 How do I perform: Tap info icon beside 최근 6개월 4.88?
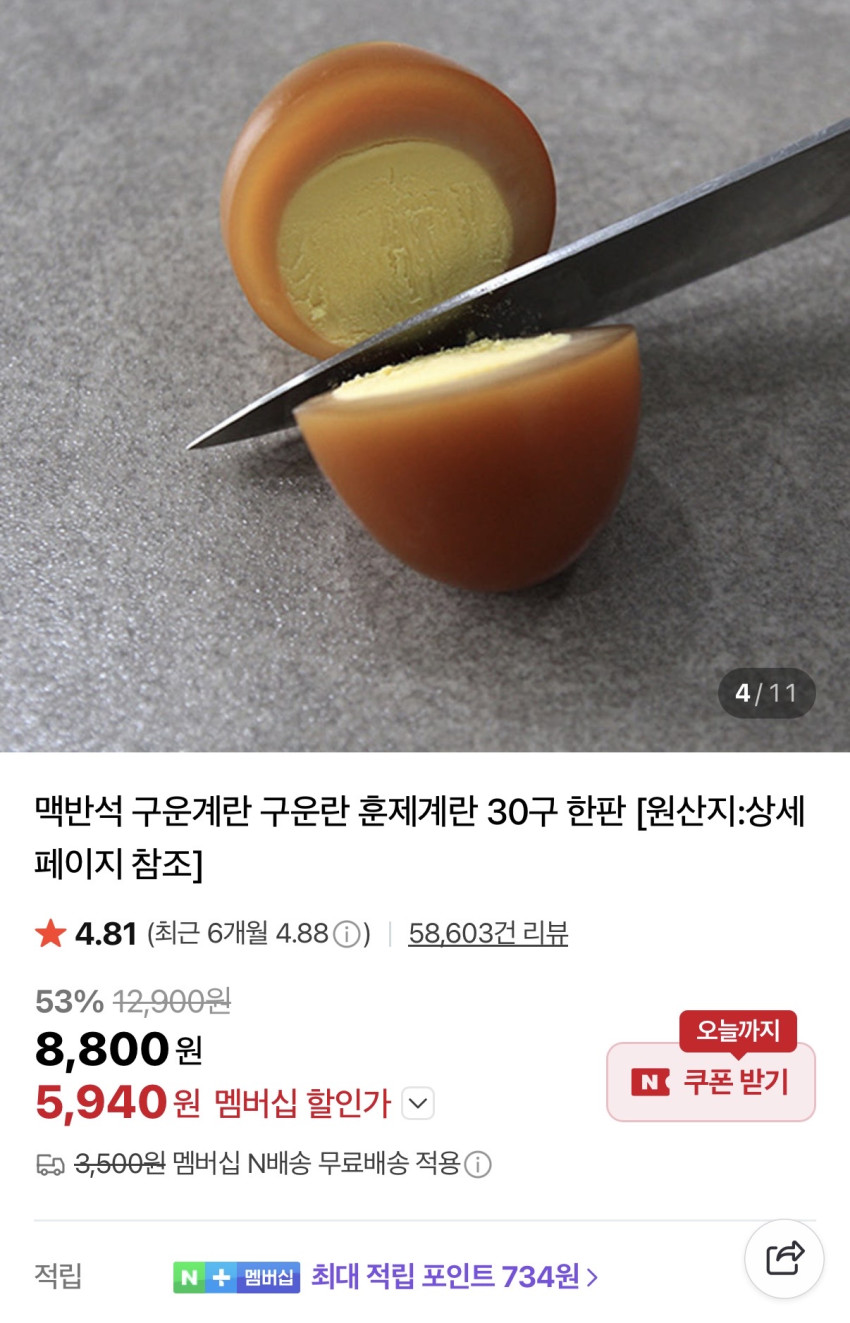346,935
